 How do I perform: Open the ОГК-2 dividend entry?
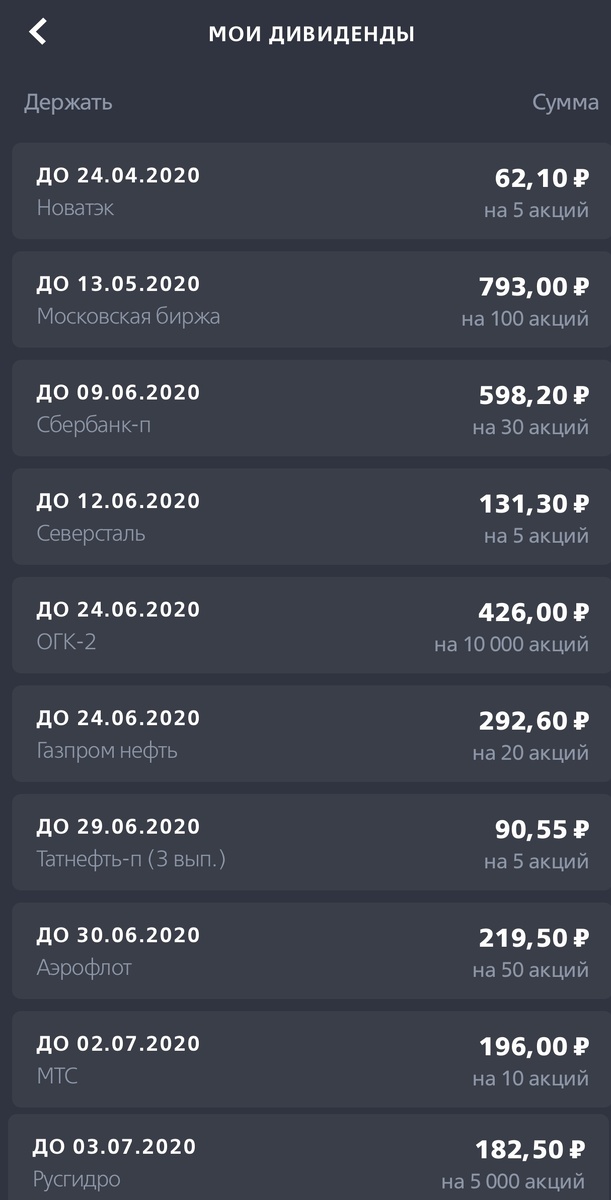[310, 625]
